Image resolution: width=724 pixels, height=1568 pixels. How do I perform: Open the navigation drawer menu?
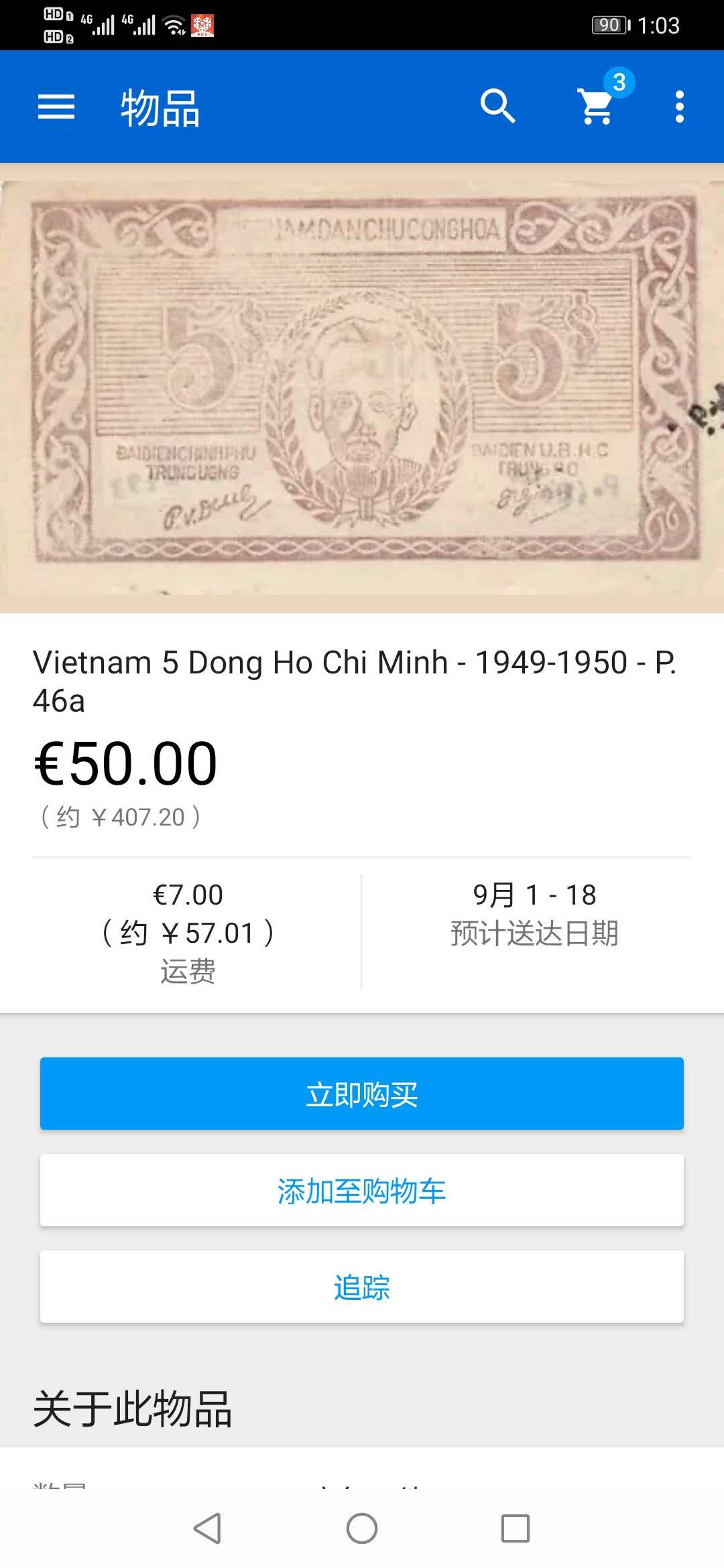point(56,107)
